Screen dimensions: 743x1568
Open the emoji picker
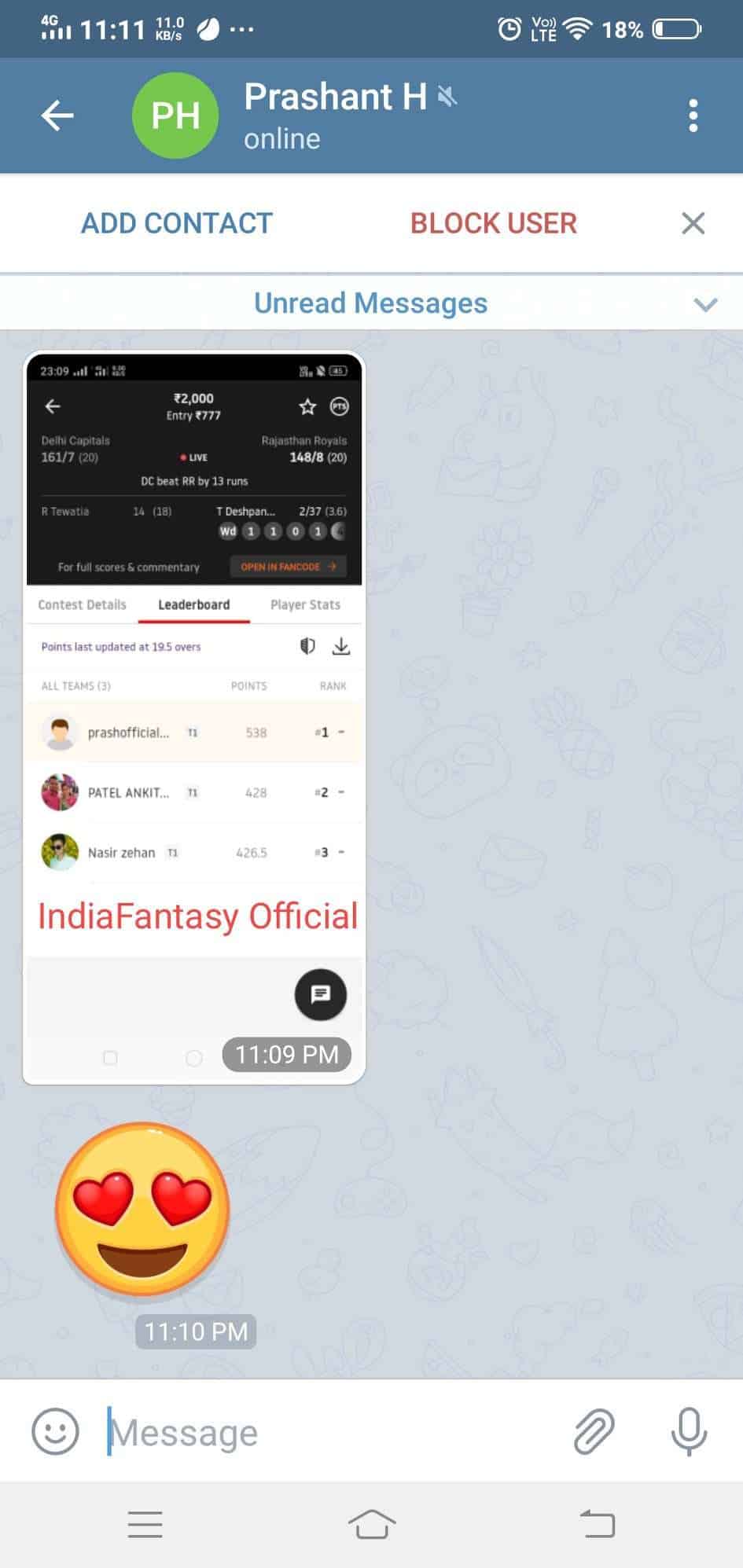pyautogui.click(x=55, y=1431)
